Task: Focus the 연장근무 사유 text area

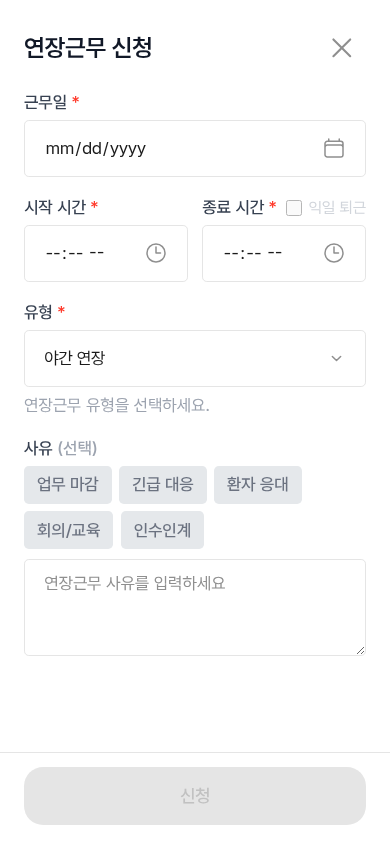Action: [x=195, y=608]
